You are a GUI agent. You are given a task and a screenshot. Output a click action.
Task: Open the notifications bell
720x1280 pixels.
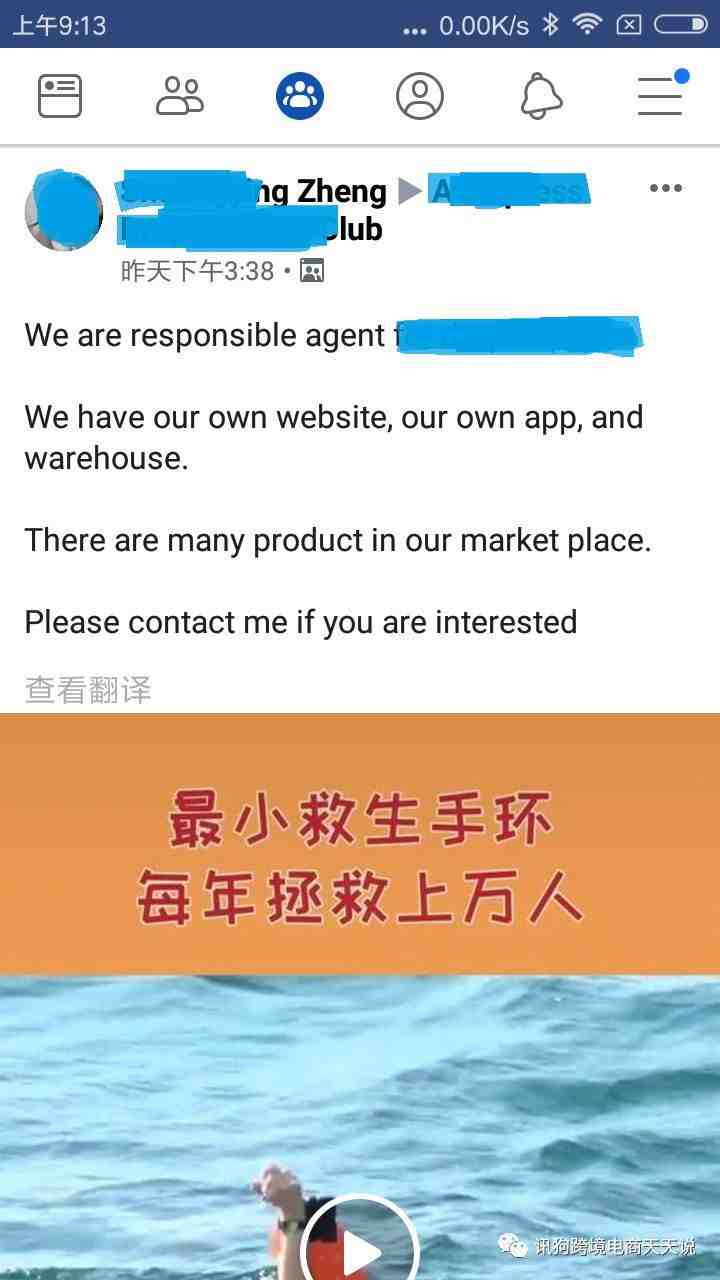pyautogui.click(x=541, y=97)
